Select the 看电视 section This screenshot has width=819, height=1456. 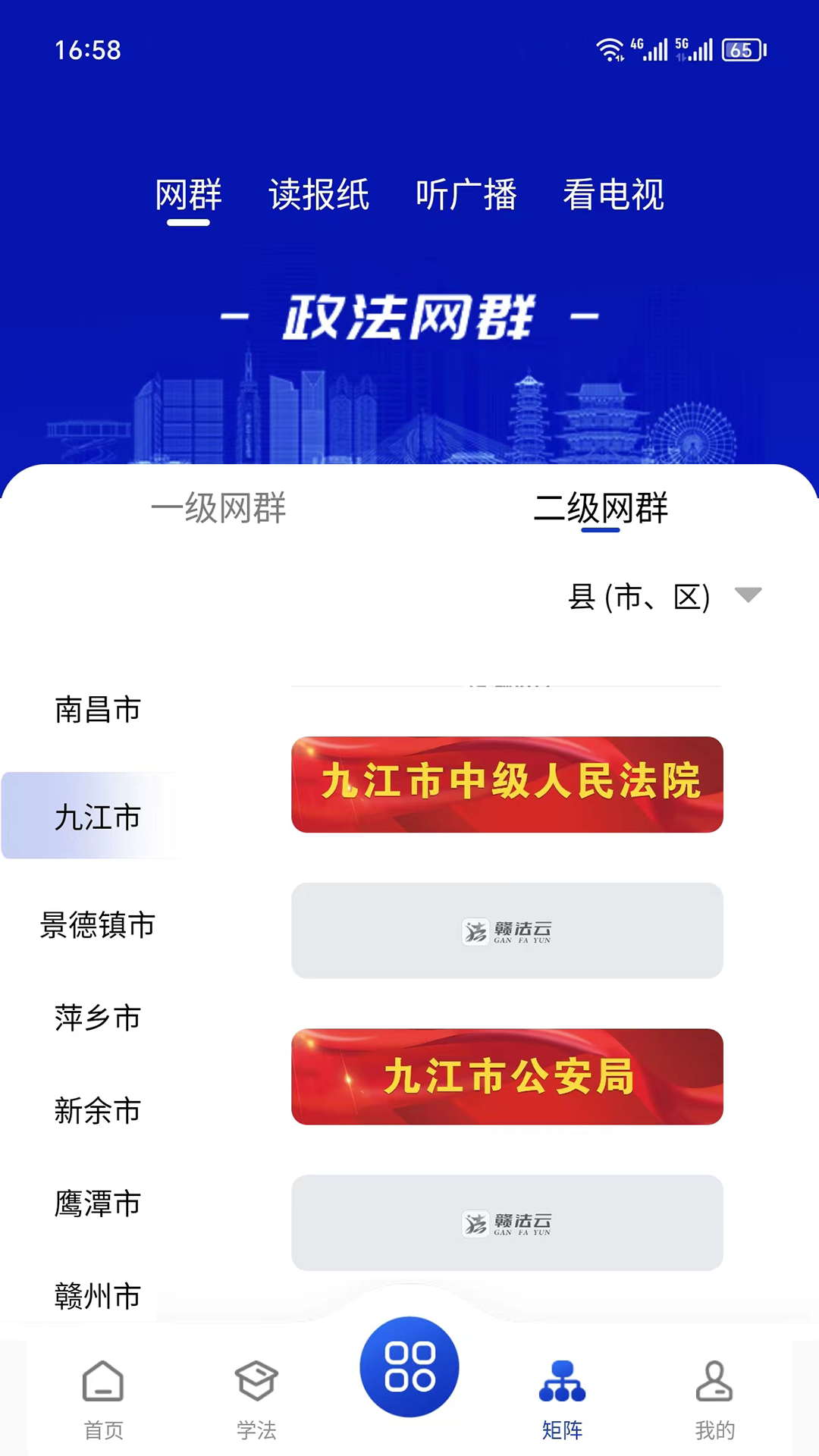click(613, 196)
